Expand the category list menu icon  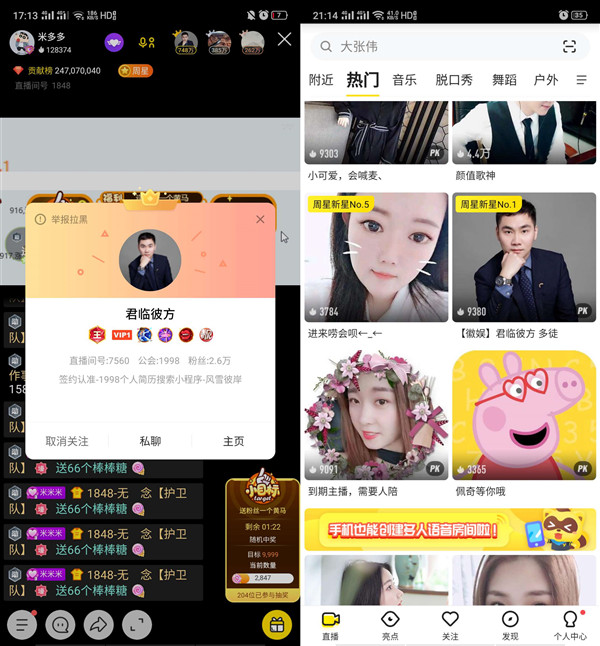pos(581,80)
